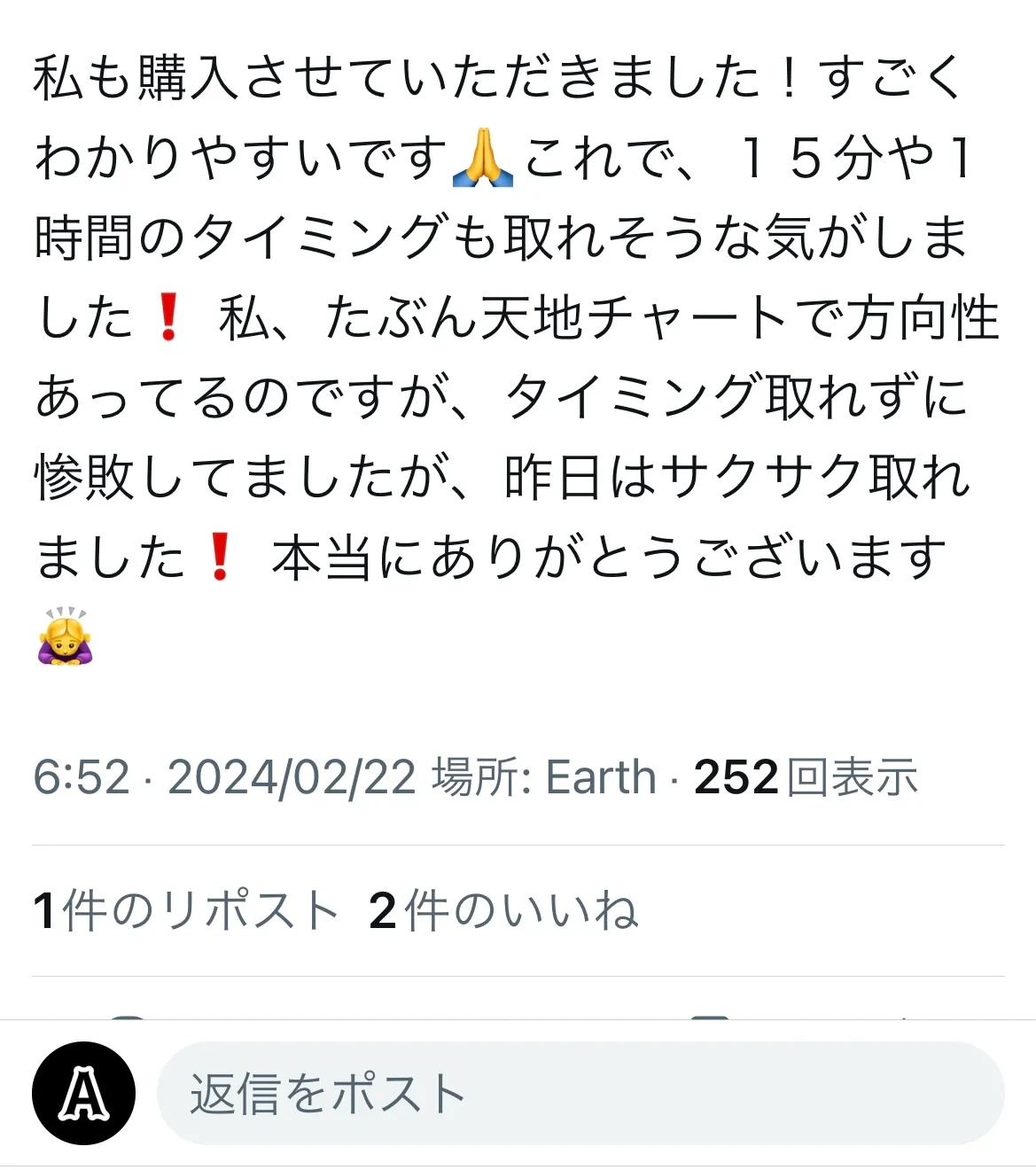View the 2件のいいね list
Screen dimensions: 1036x1170
[x=502, y=910]
